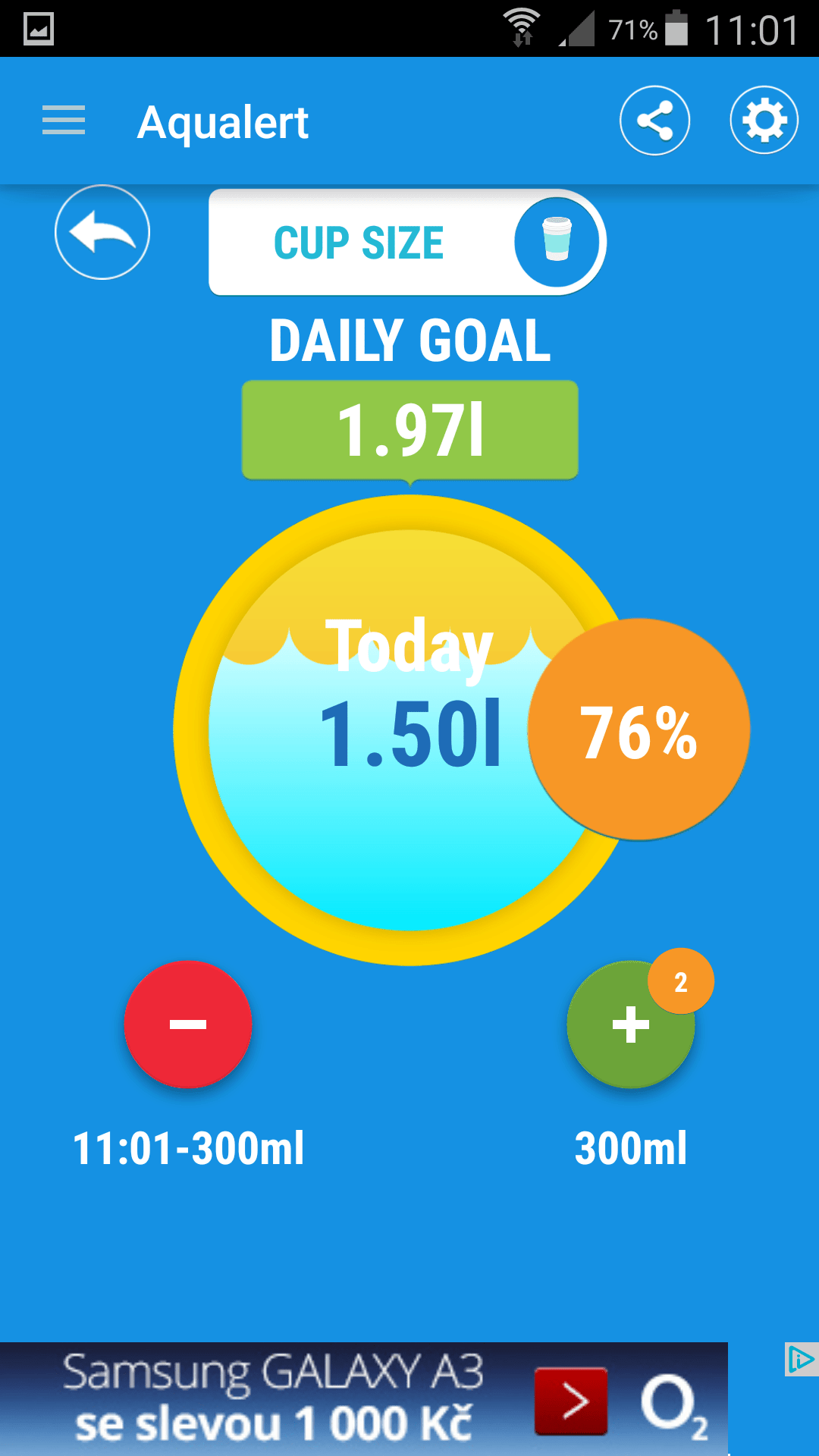The height and width of the screenshot is (1456, 819).
Task: Remove the last 300ml drink entry
Action: pos(188,1025)
